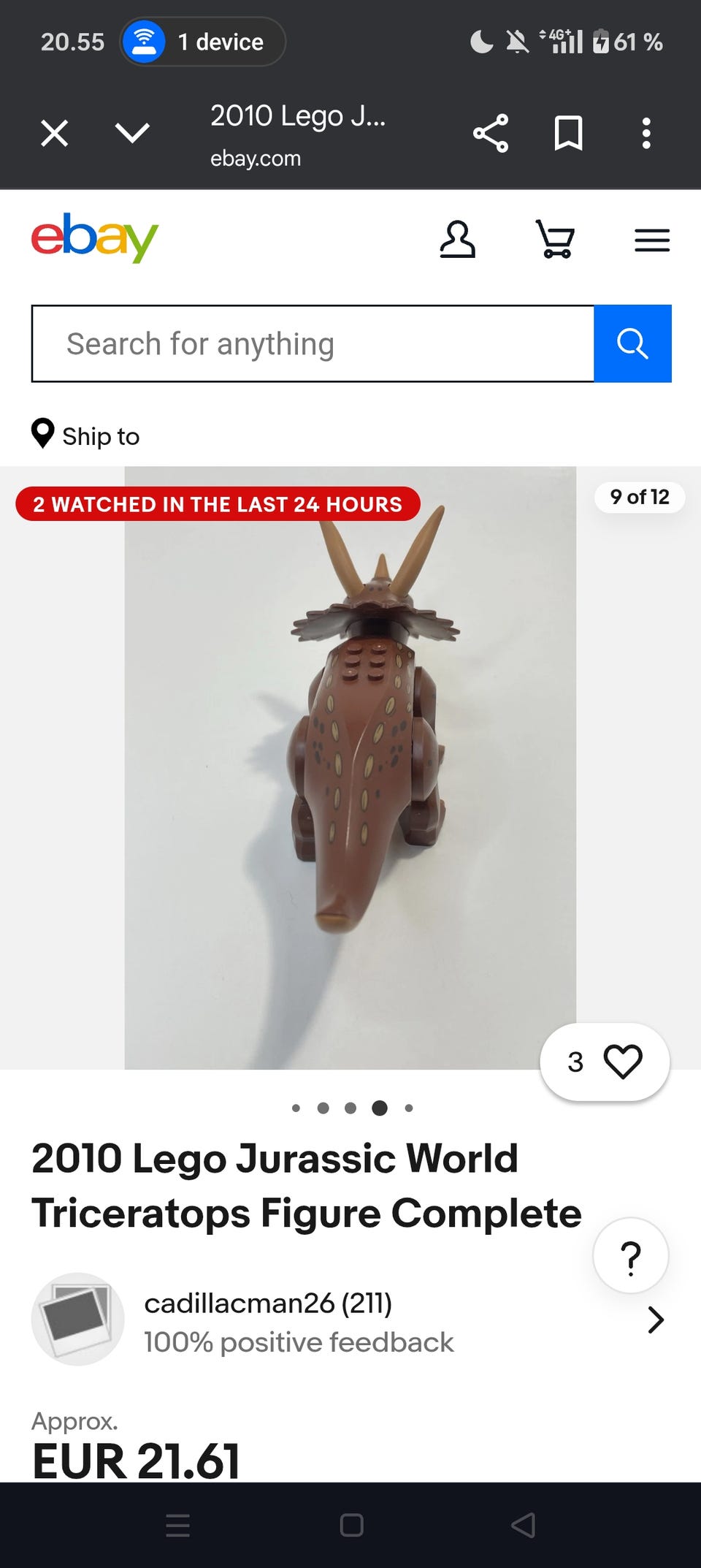Expand the down-chevron next to the close icon
The width and height of the screenshot is (701, 1568).
click(x=132, y=133)
